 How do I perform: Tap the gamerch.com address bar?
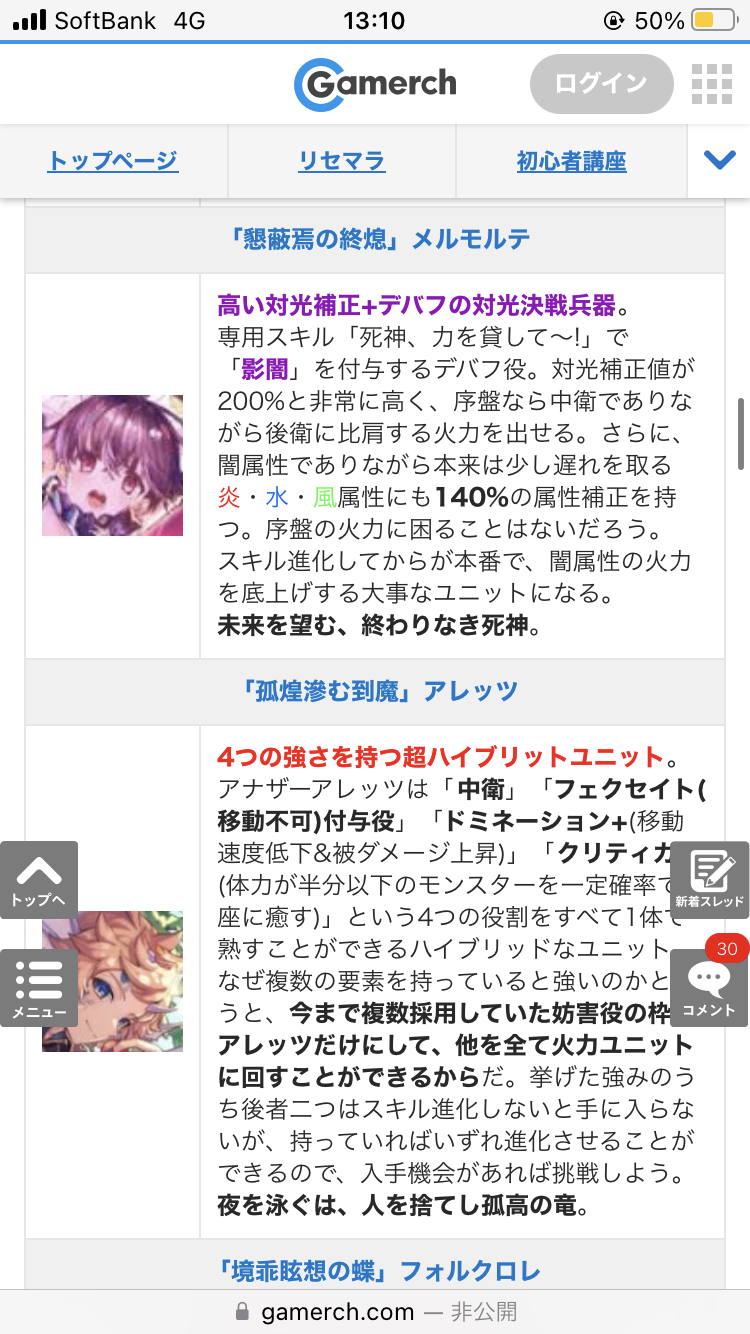coord(375,1312)
